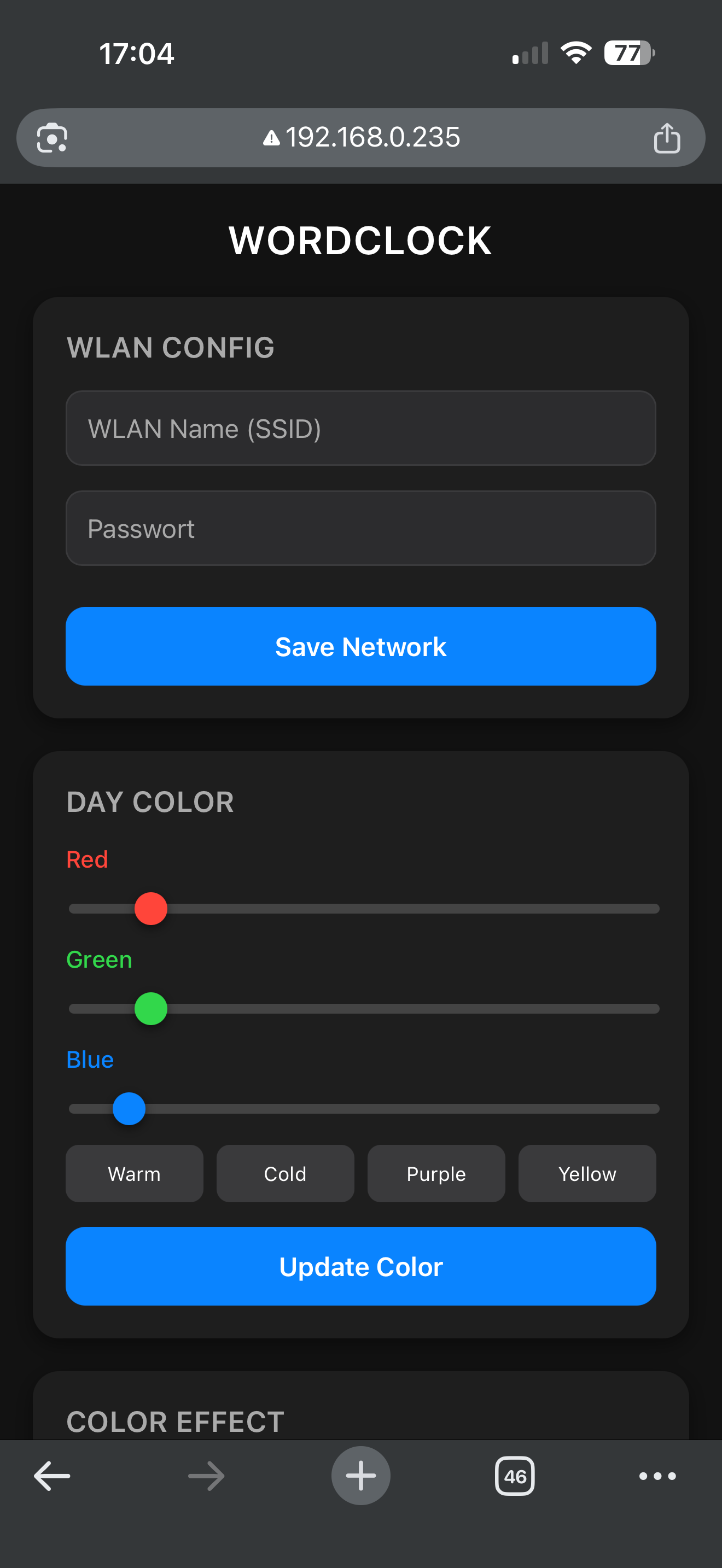Open a new tab with plus button

tap(360, 1476)
